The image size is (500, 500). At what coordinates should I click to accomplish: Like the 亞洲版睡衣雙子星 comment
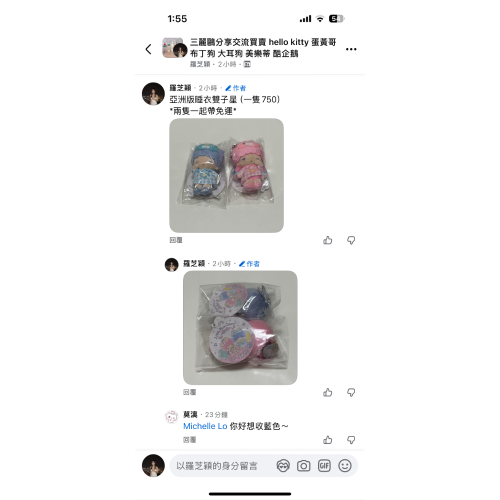[x=328, y=240]
